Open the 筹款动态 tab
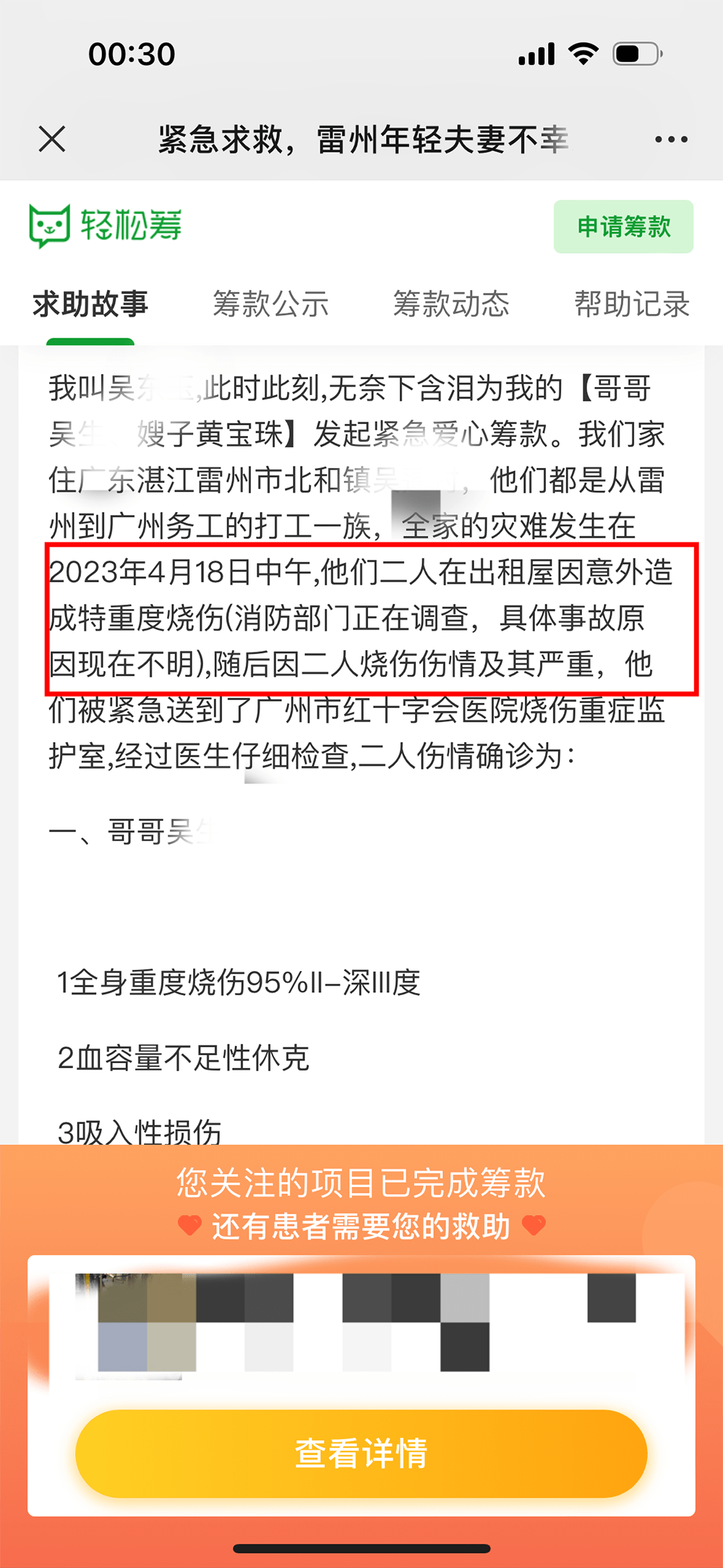 [x=451, y=304]
